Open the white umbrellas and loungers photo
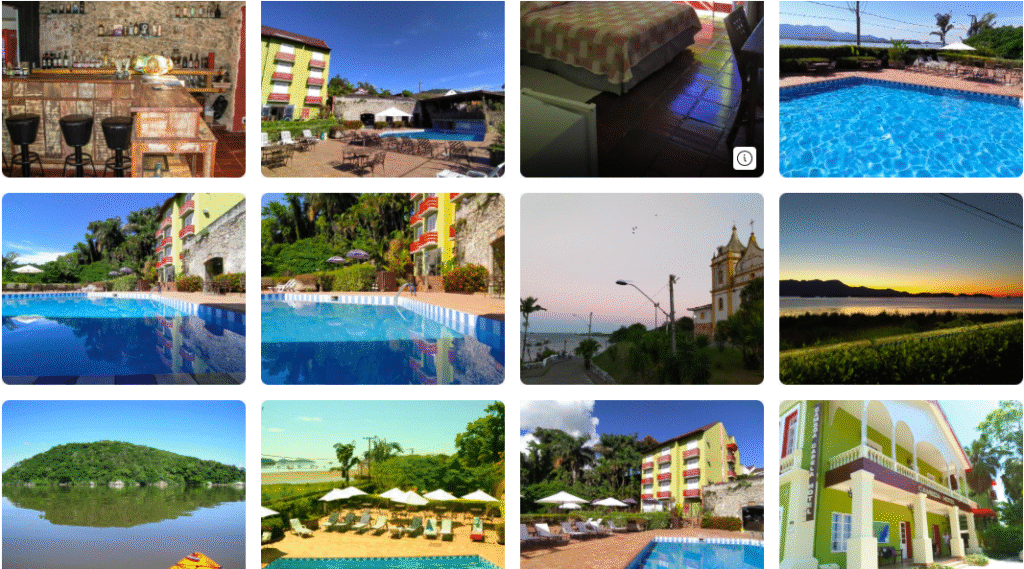1024x569 pixels. pos(382,484)
